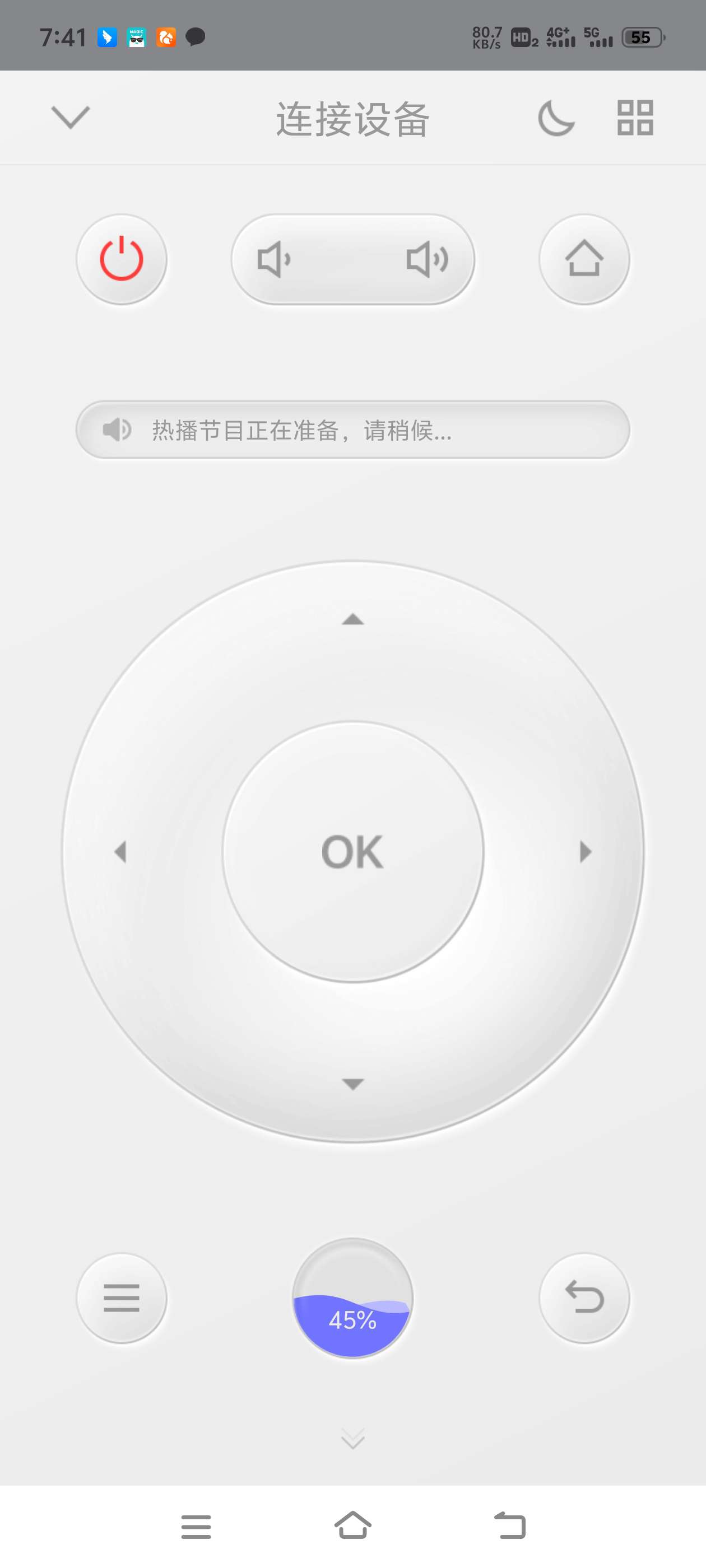
Task: Tap the remote's home button
Action: coord(583,259)
